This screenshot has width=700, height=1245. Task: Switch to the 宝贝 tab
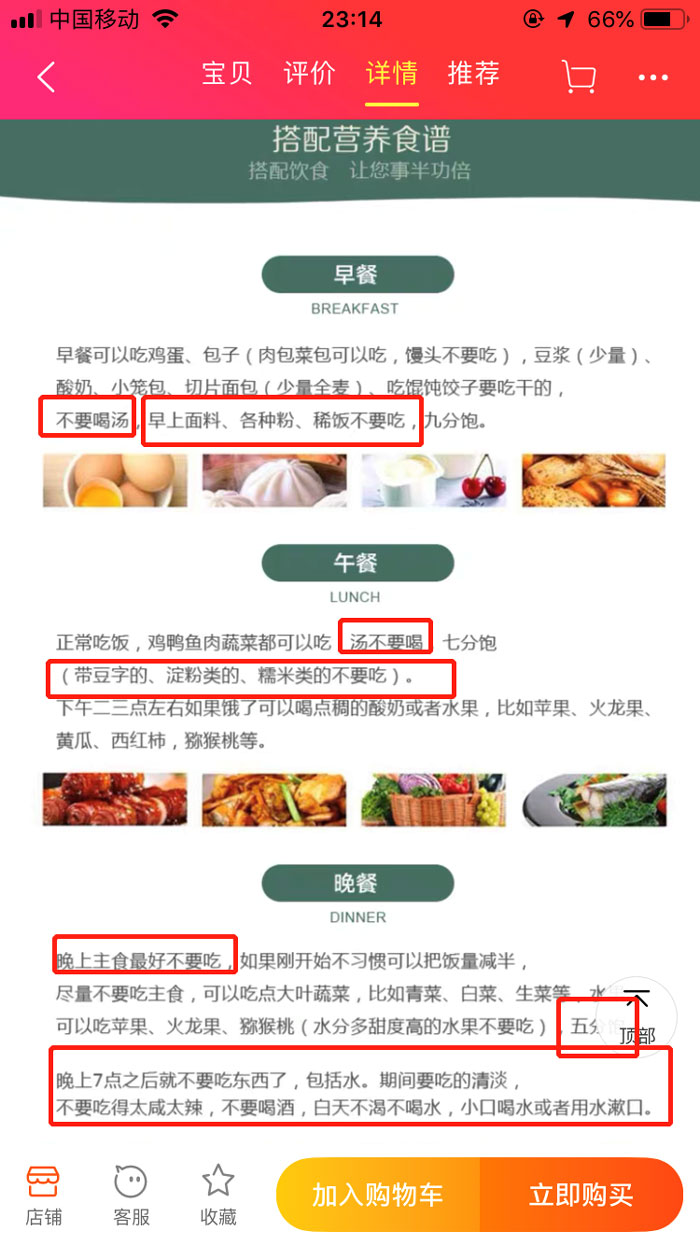coord(227,74)
